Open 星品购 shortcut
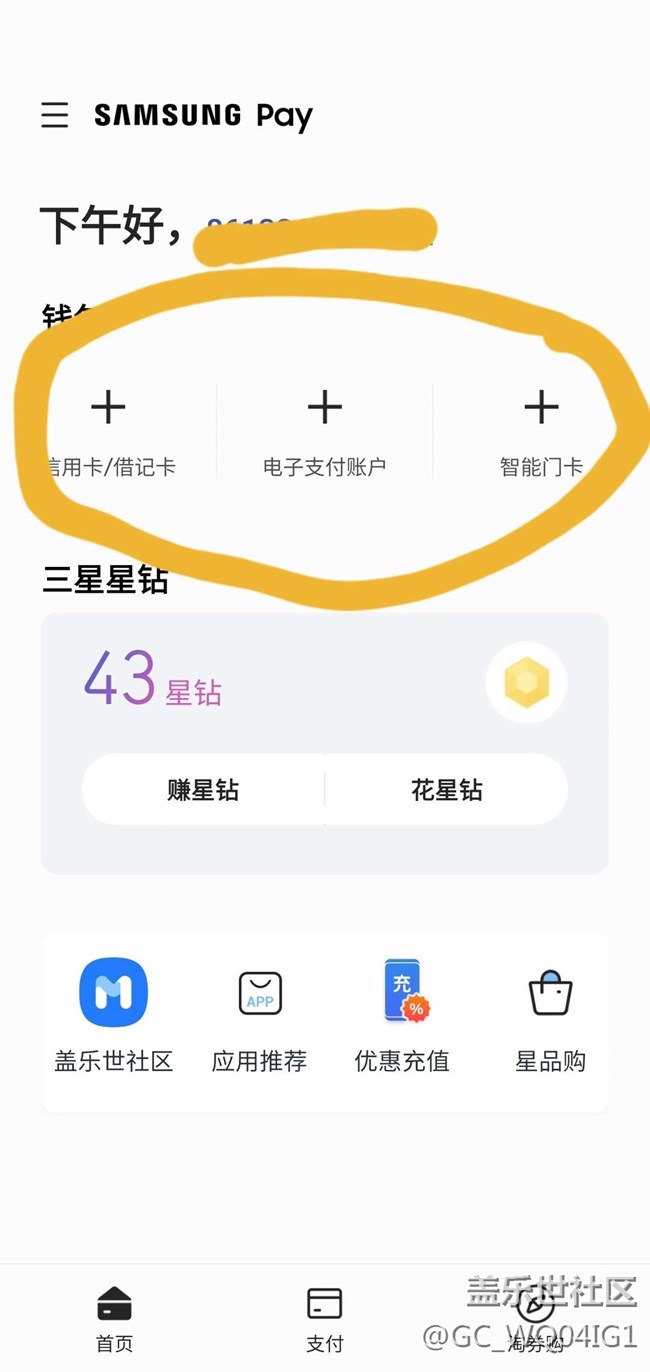 click(550, 1015)
